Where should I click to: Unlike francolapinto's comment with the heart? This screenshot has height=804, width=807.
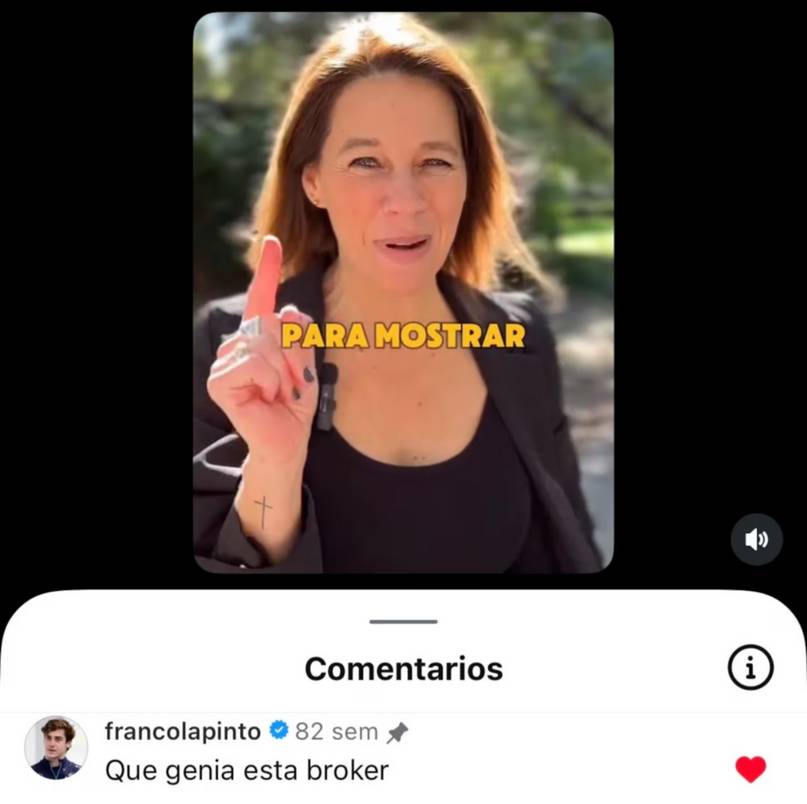click(x=750, y=769)
